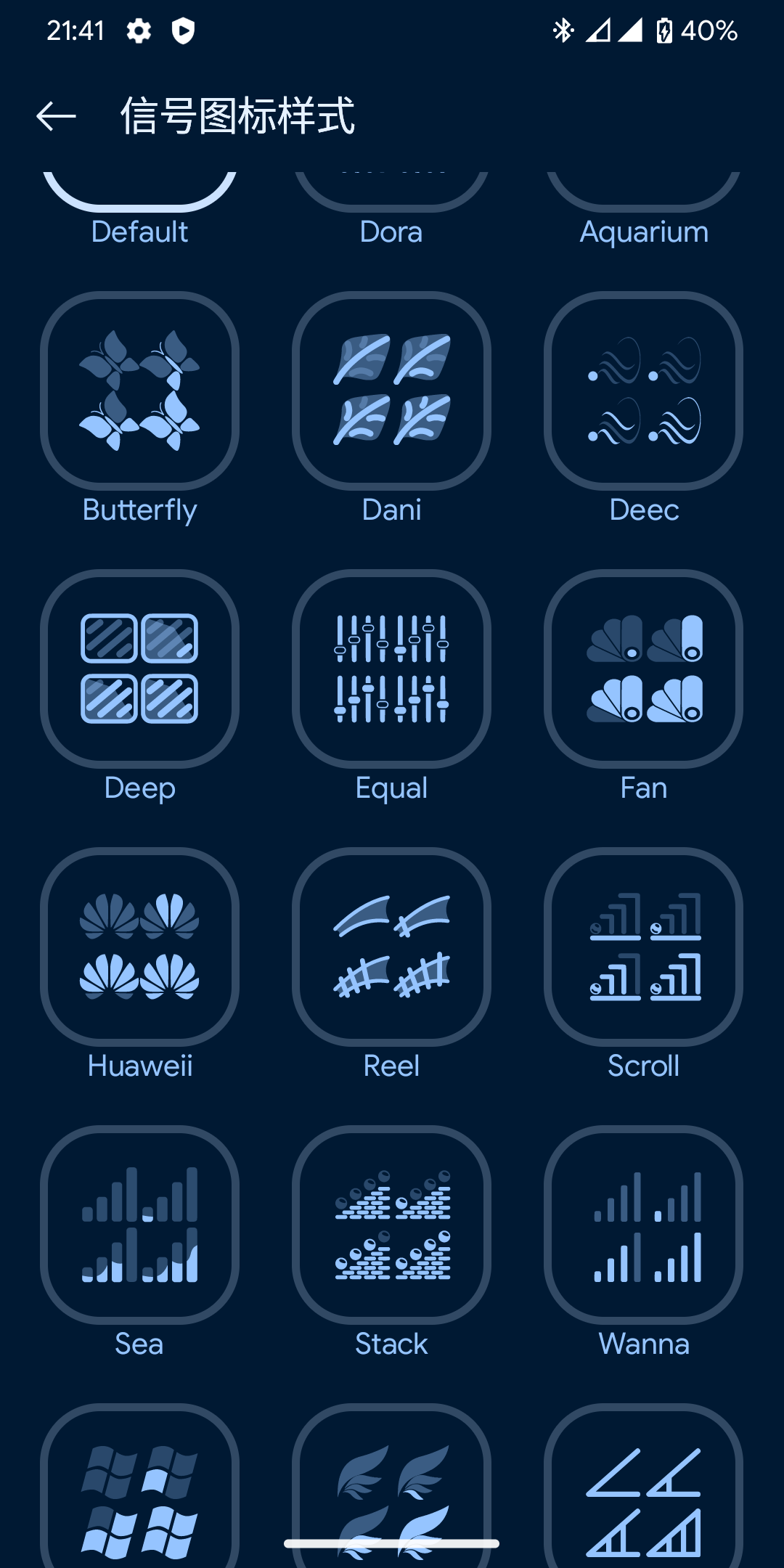Viewport: 784px width, 1568px height.
Task: Select the Windows-flag signal icon style
Action: pyautogui.click(x=139, y=1495)
